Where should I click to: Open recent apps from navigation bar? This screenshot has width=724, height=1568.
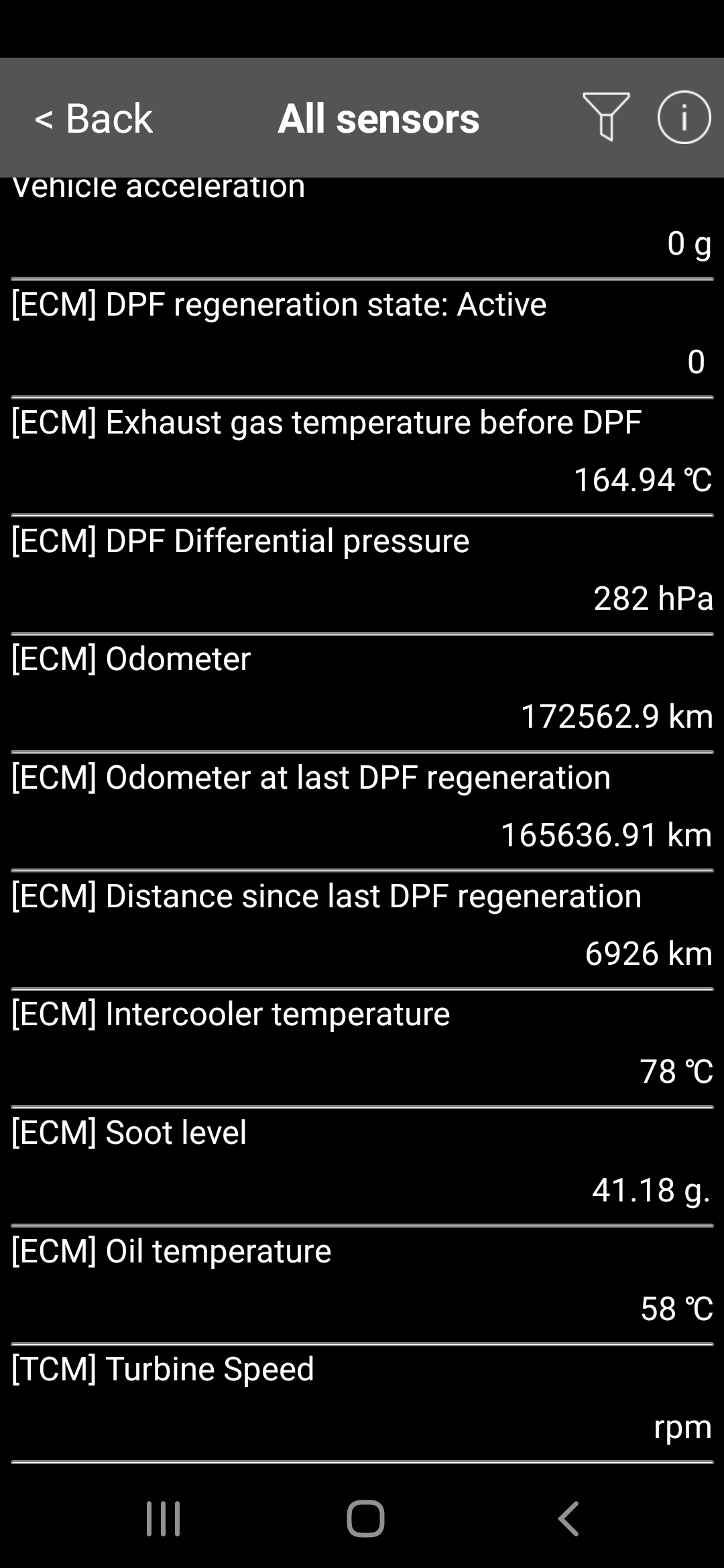(x=164, y=1518)
